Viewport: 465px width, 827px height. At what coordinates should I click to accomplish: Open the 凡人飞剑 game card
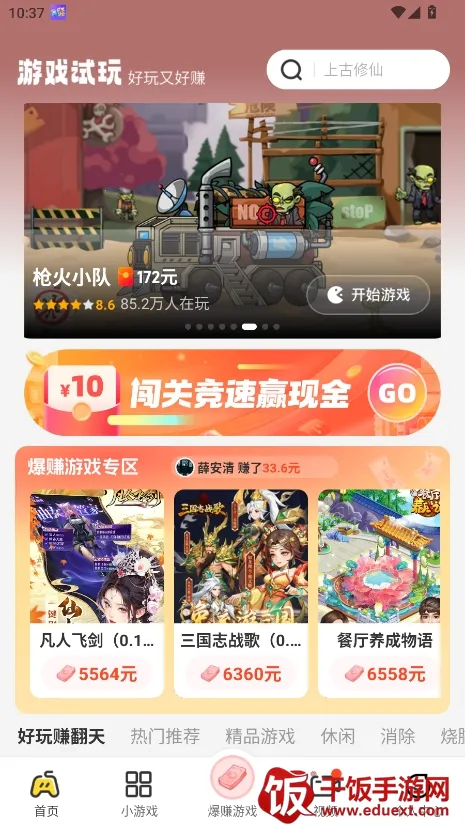(x=97, y=593)
